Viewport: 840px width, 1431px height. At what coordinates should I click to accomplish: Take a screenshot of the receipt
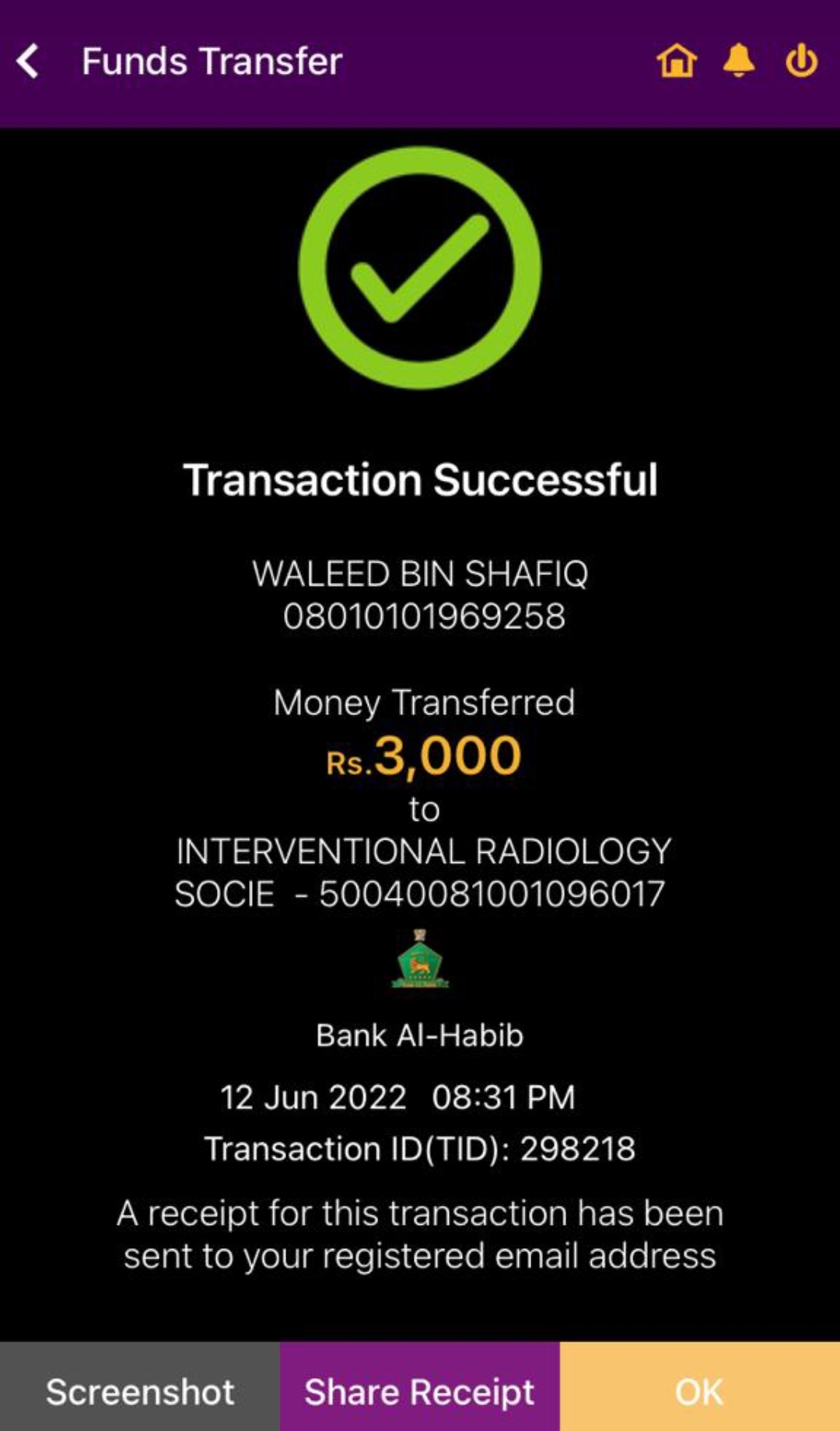[140, 1391]
